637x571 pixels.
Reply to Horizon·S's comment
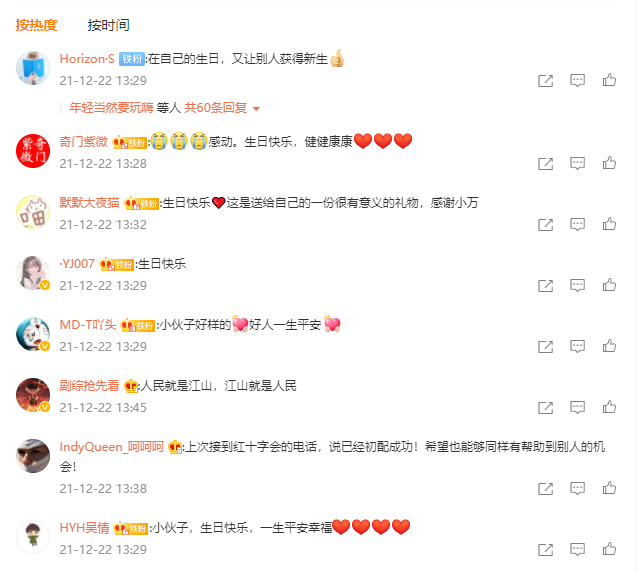(577, 81)
